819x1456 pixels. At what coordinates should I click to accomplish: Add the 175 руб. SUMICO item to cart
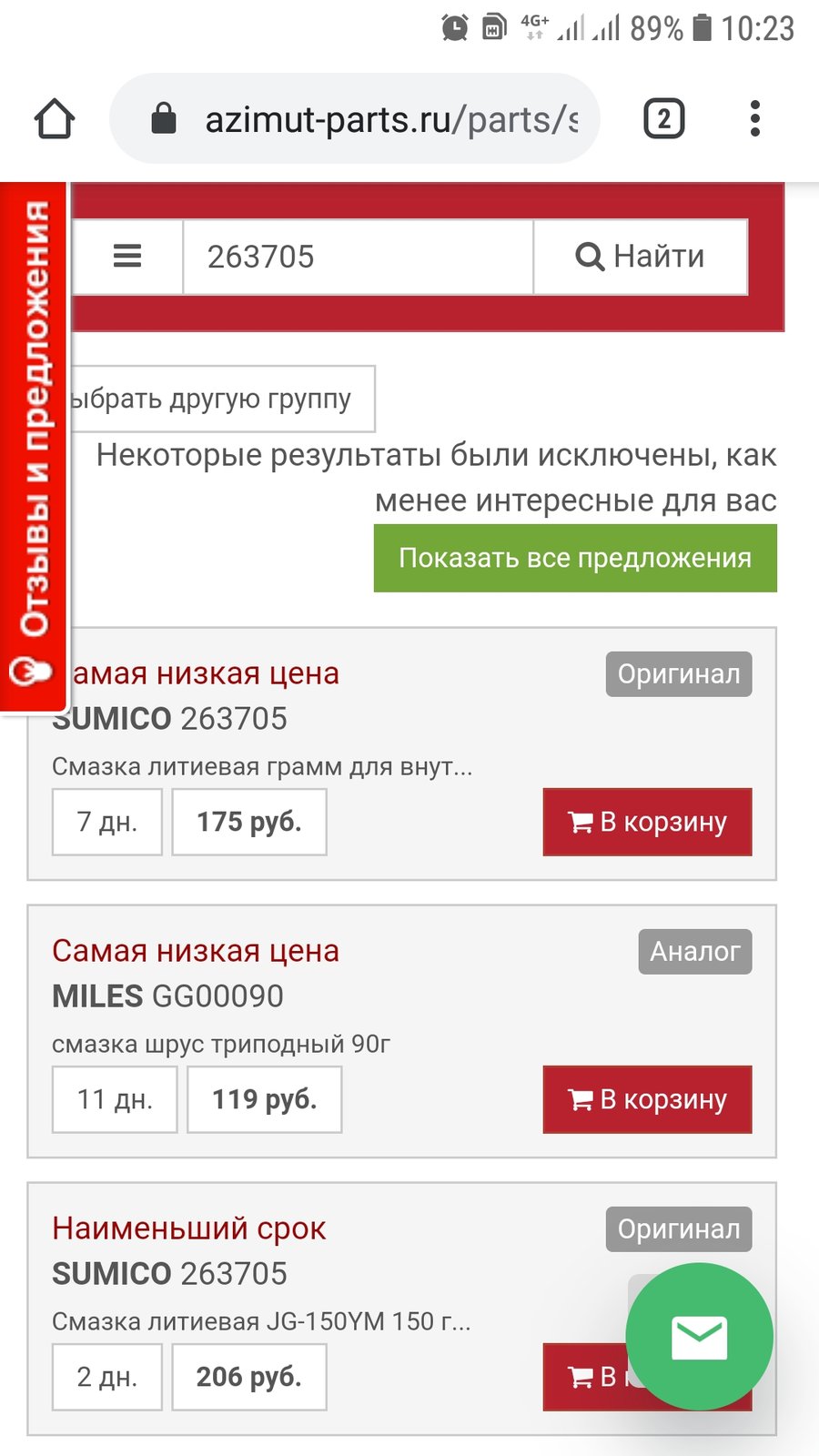(x=648, y=822)
